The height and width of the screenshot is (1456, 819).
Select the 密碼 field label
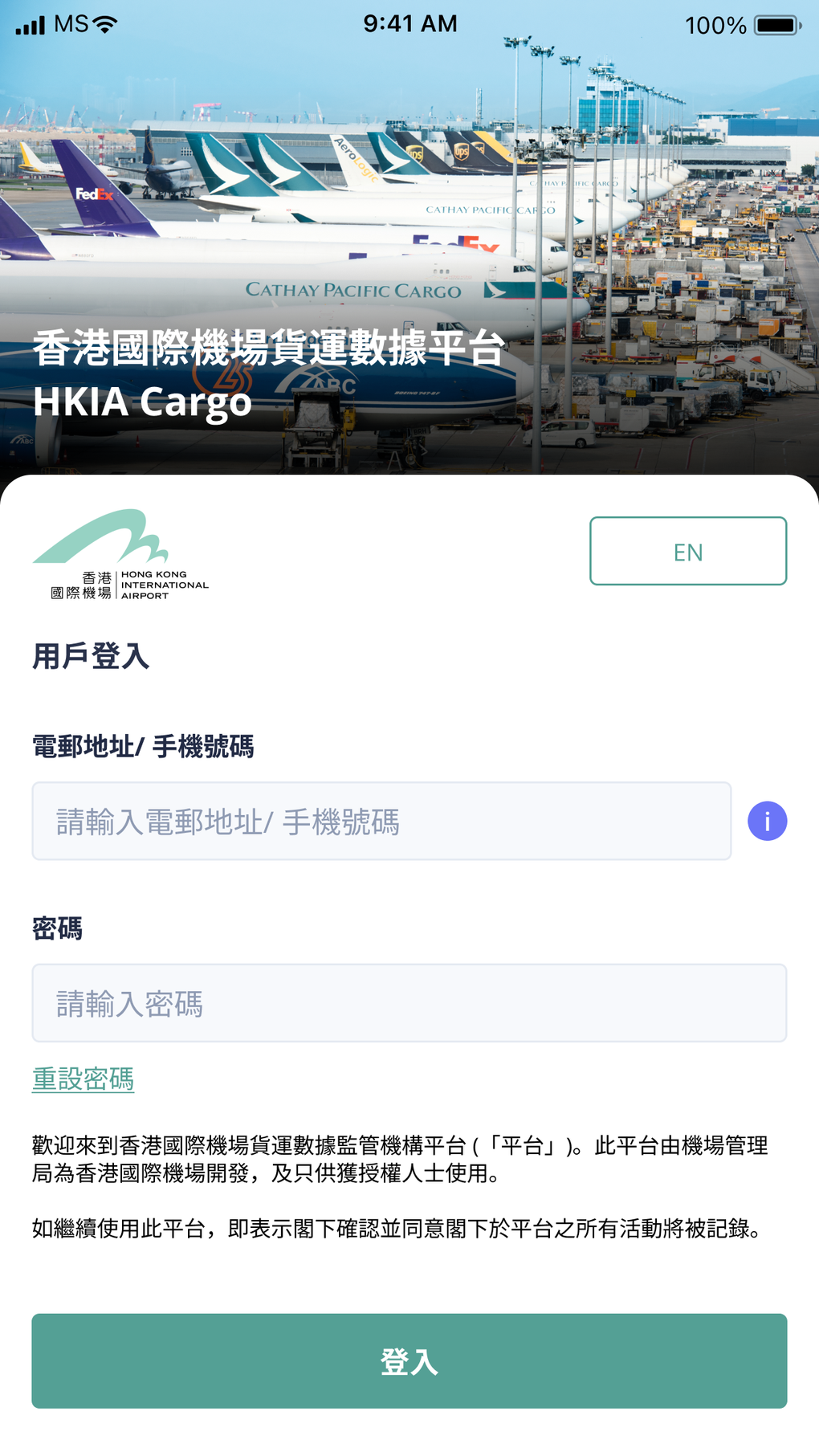pos(56,928)
